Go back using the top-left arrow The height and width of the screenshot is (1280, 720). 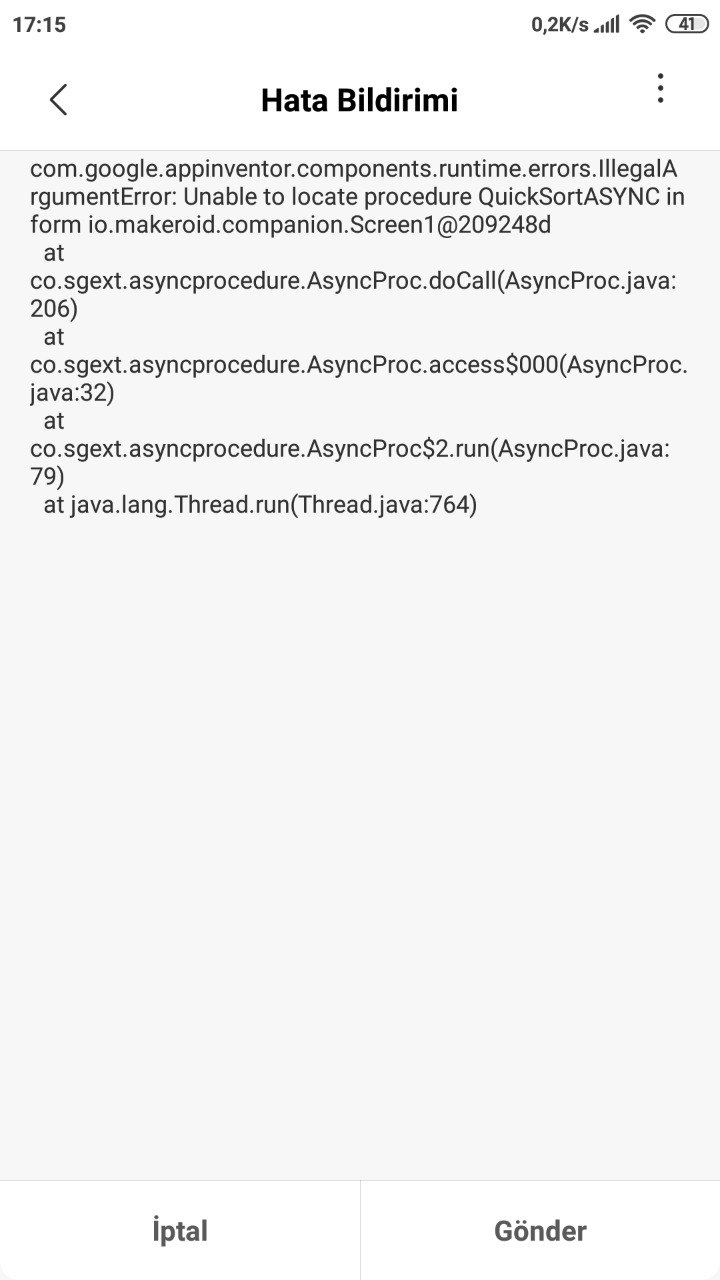coord(58,99)
